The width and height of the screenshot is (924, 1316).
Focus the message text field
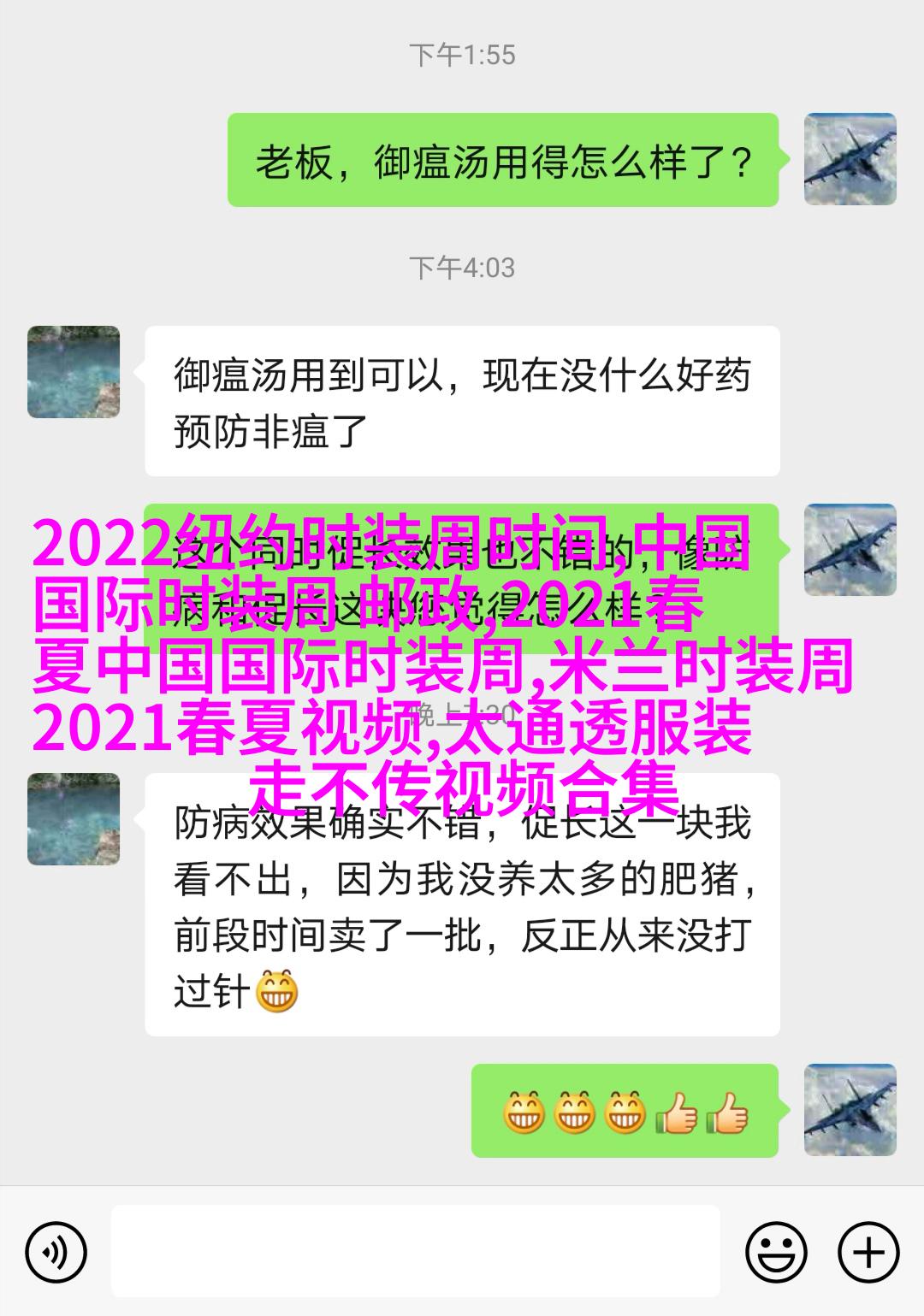(415, 1251)
